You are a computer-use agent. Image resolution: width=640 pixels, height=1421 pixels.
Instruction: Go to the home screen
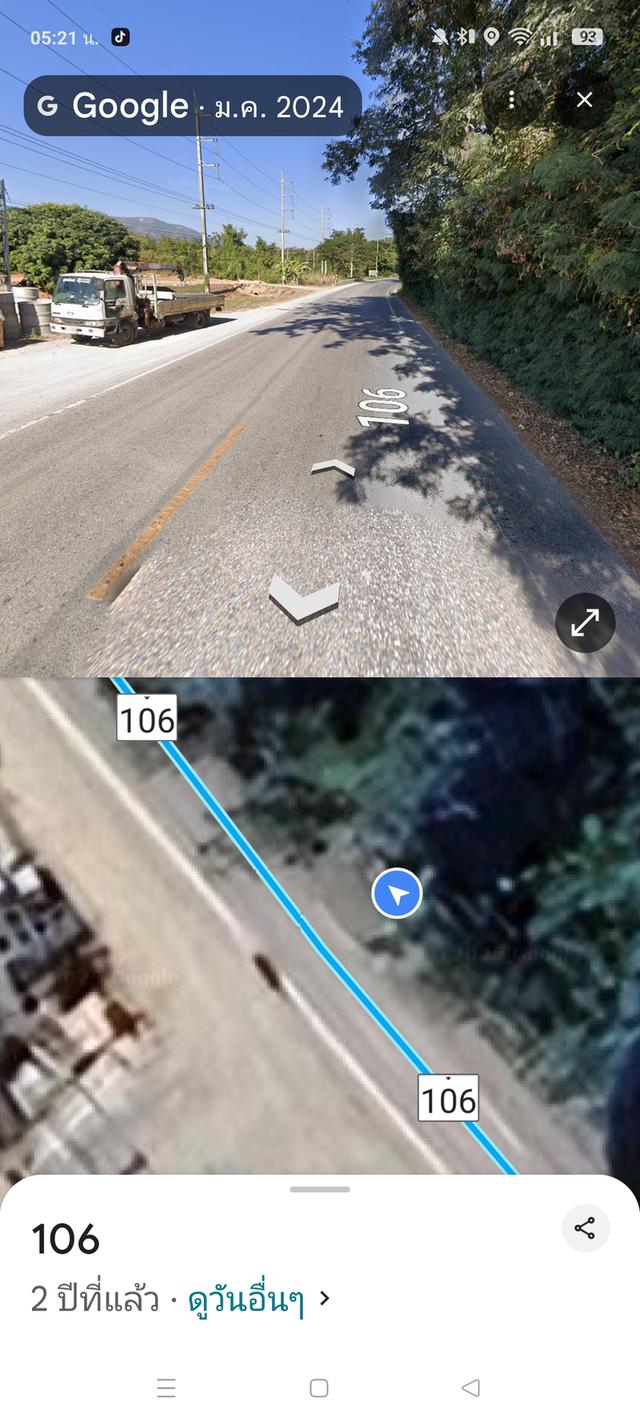(x=319, y=1387)
